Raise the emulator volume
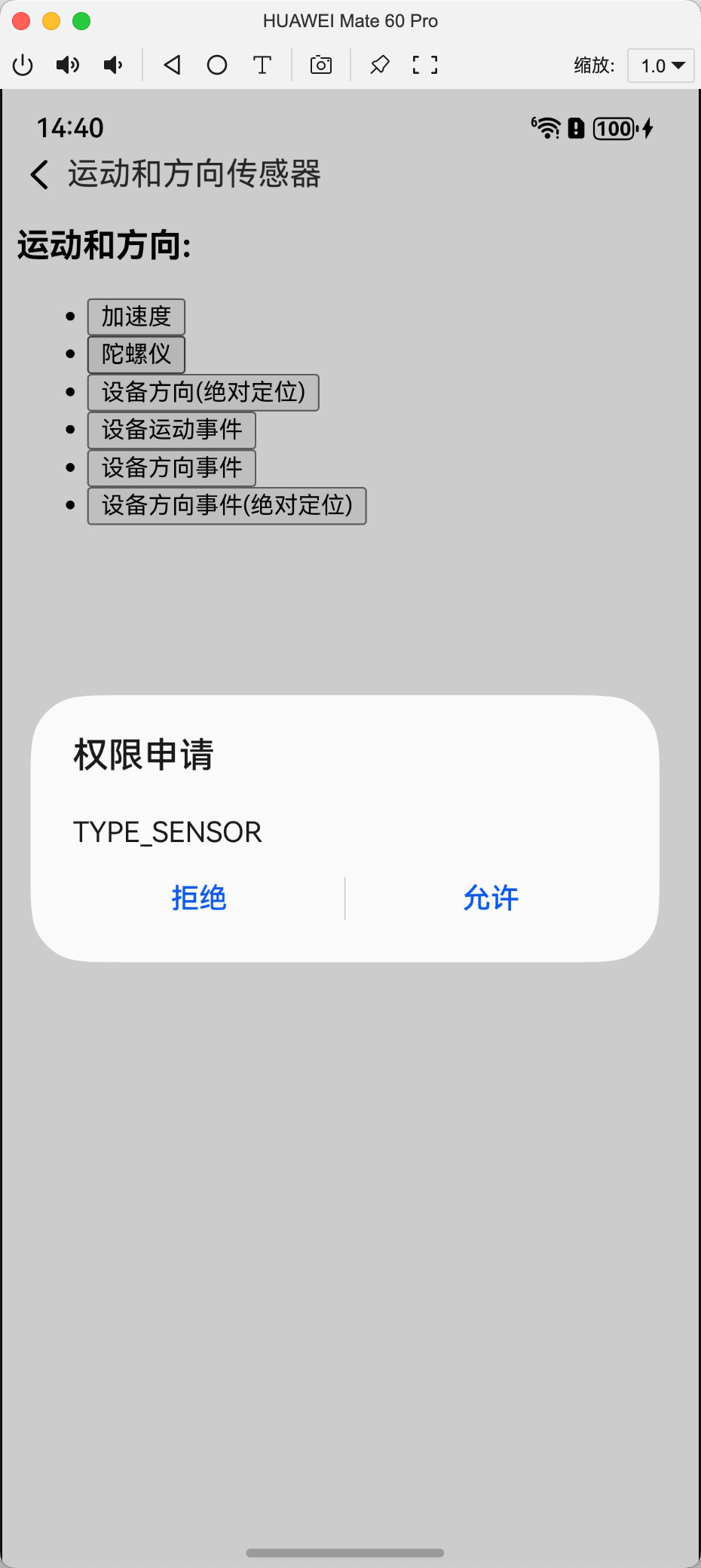 click(68, 66)
